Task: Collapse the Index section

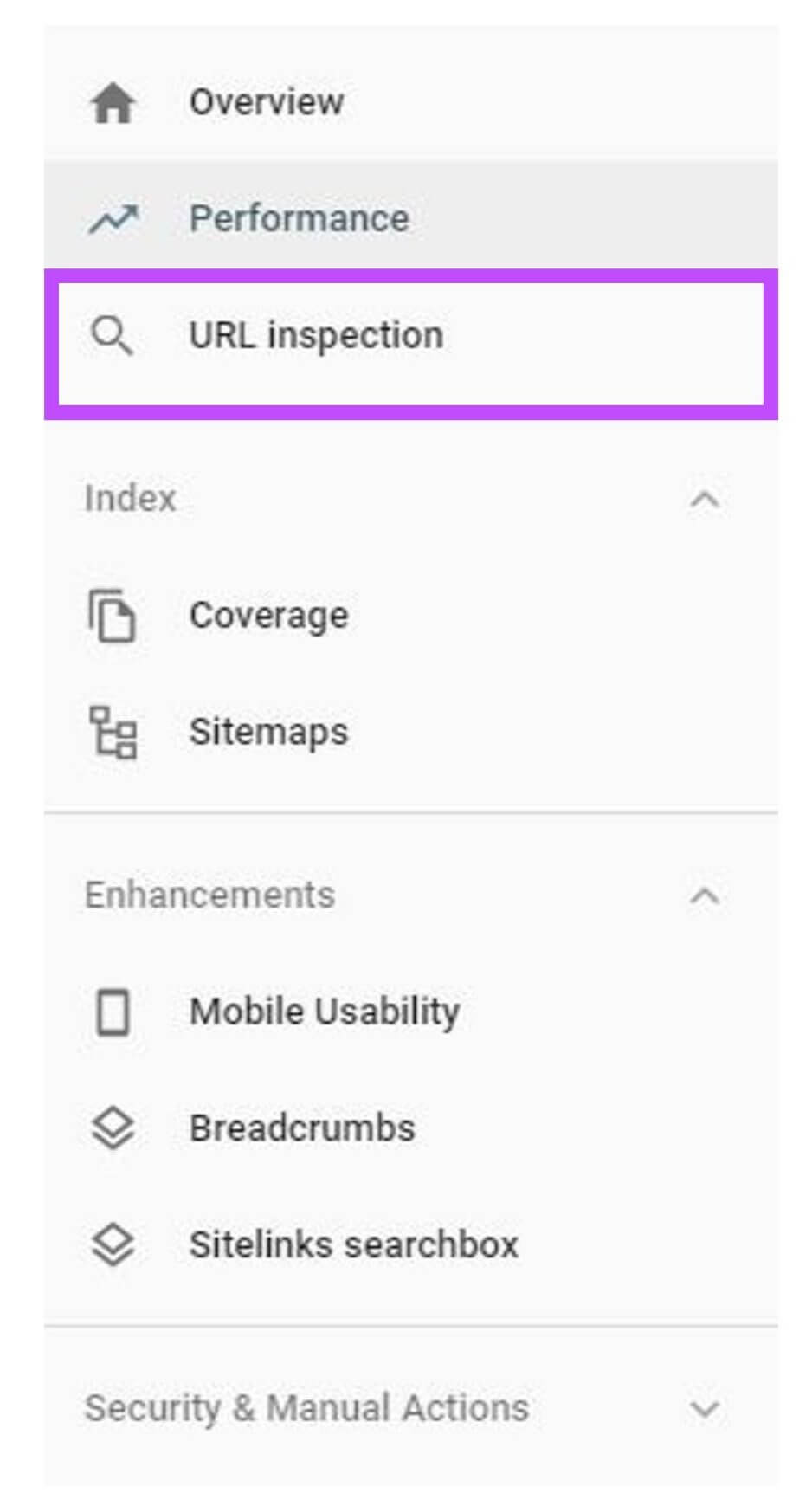Action: [705, 499]
